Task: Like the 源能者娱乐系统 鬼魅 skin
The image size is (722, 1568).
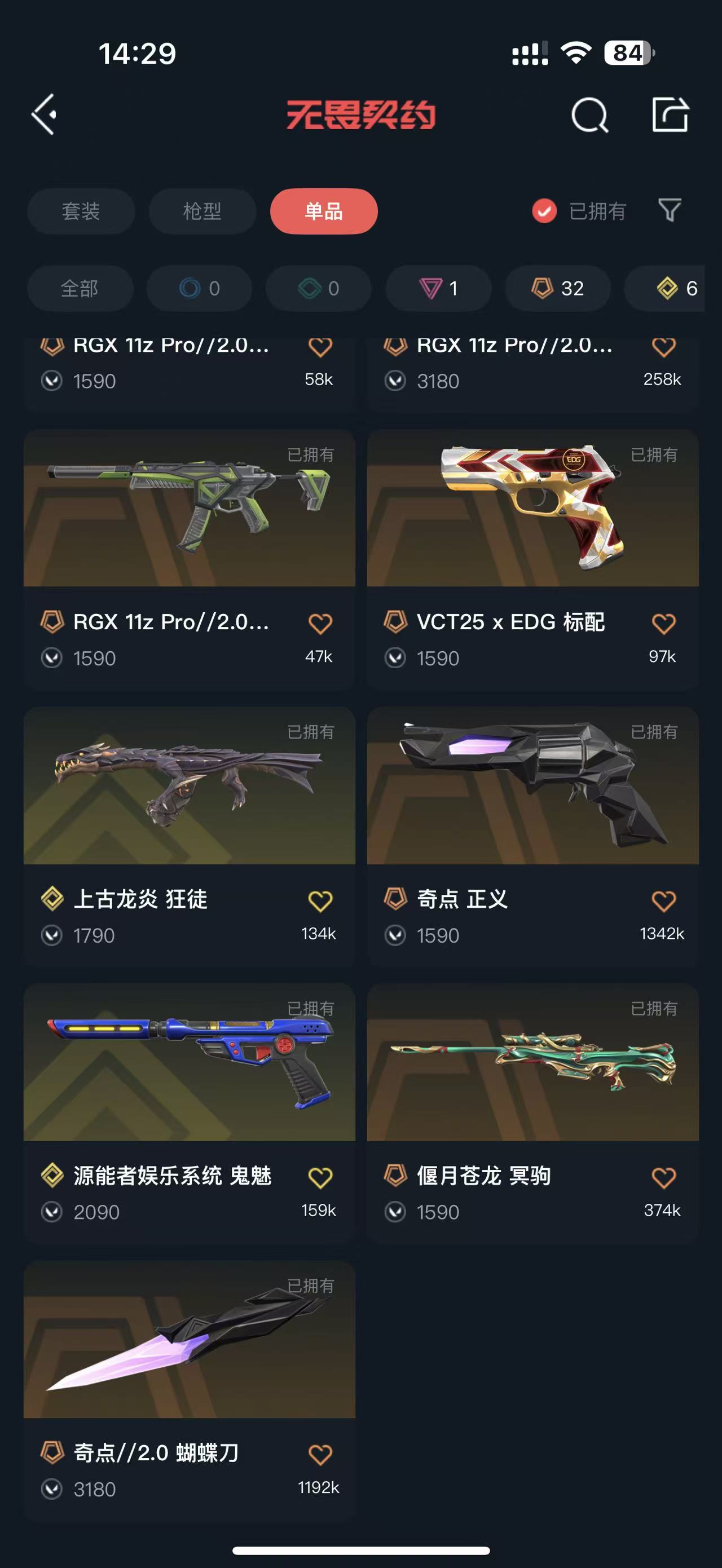Action: tap(320, 1178)
